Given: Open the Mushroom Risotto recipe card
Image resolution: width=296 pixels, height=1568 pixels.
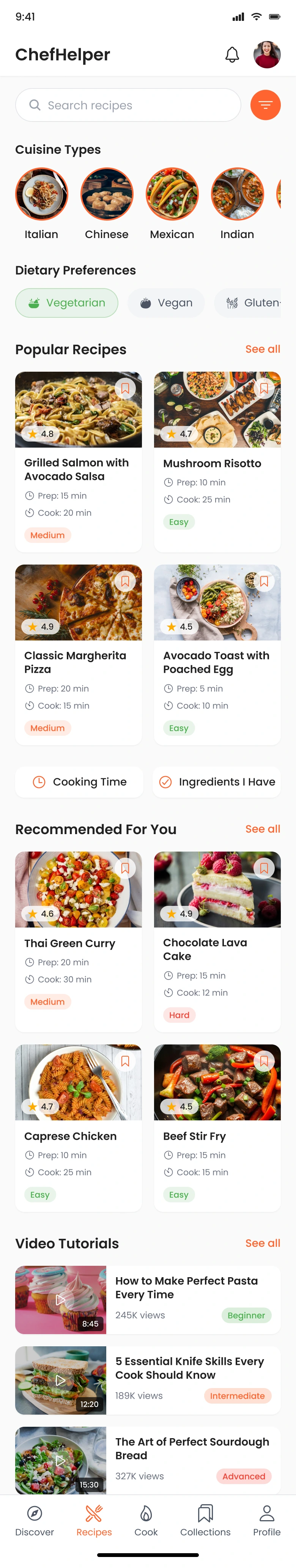Looking at the screenshot, I should point(217,462).
